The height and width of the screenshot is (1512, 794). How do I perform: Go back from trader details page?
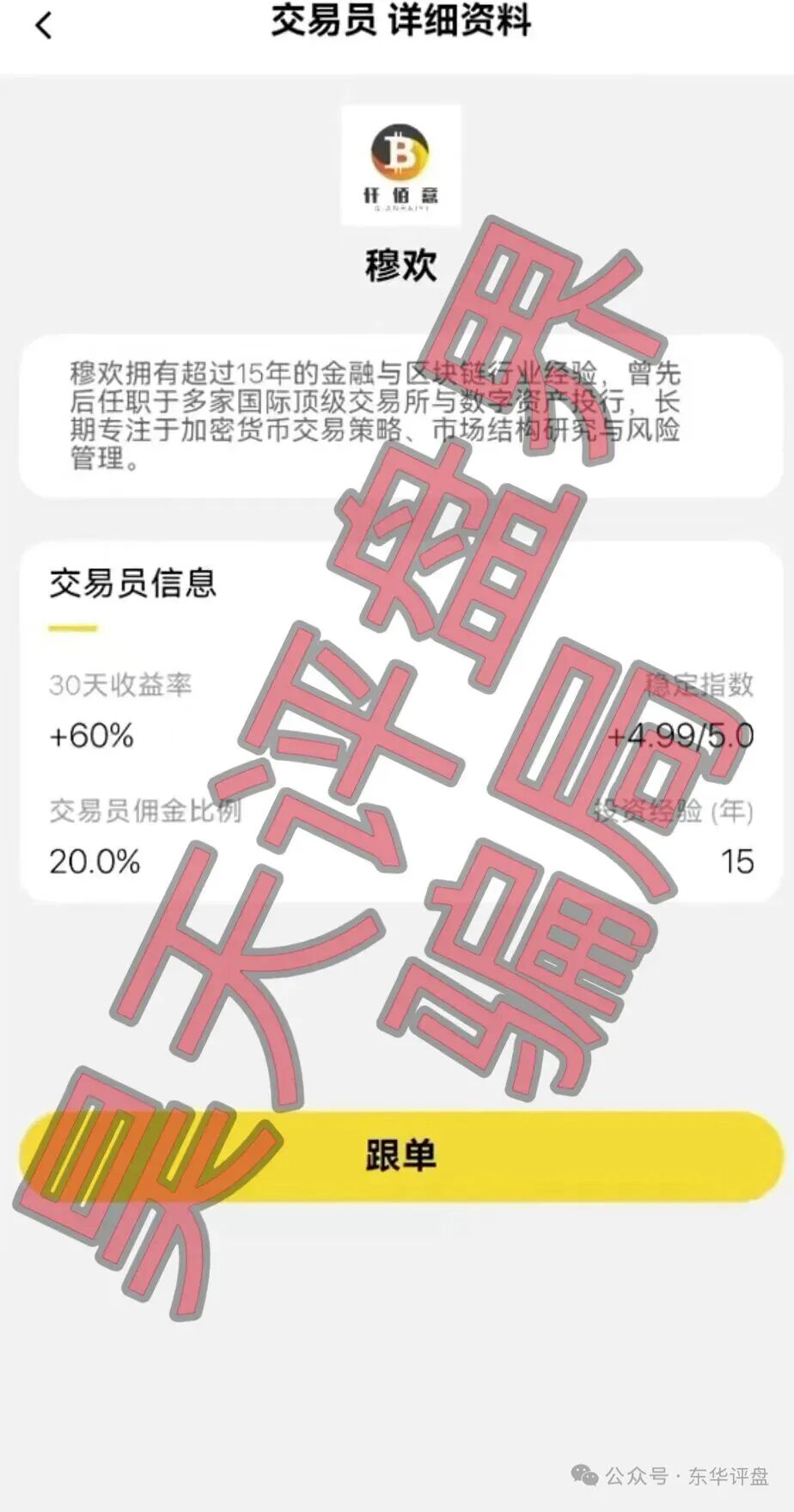[x=44, y=26]
